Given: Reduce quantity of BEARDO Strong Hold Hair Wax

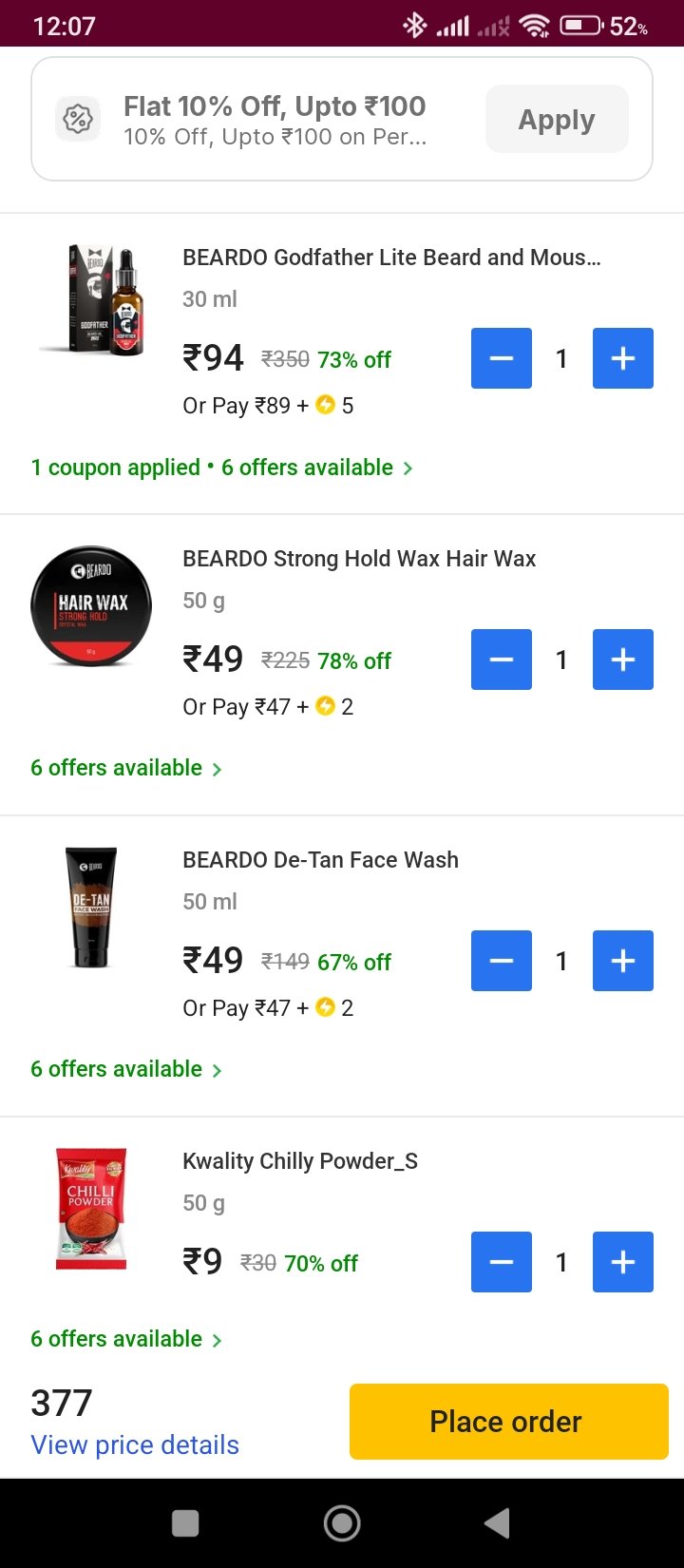Looking at the screenshot, I should tap(502, 660).
